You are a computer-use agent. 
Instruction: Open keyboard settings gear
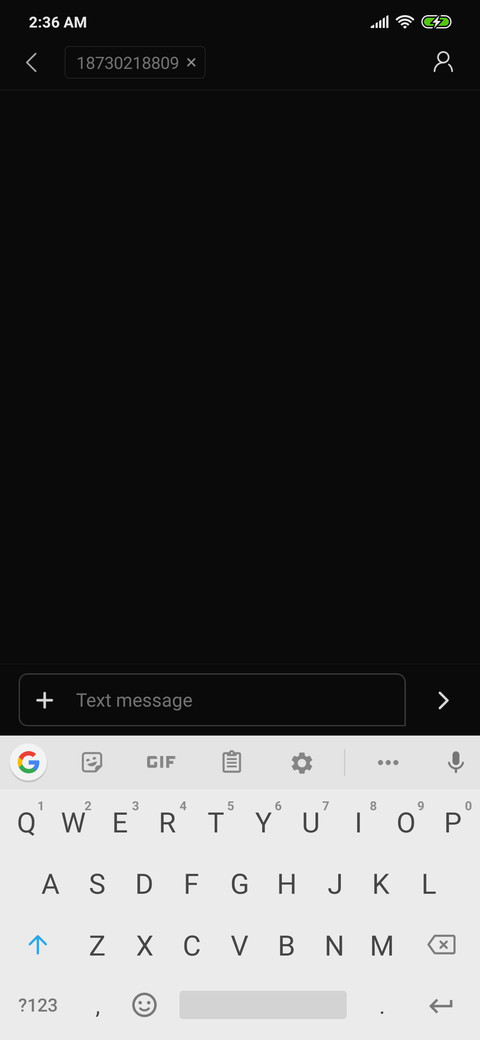point(302,763)
